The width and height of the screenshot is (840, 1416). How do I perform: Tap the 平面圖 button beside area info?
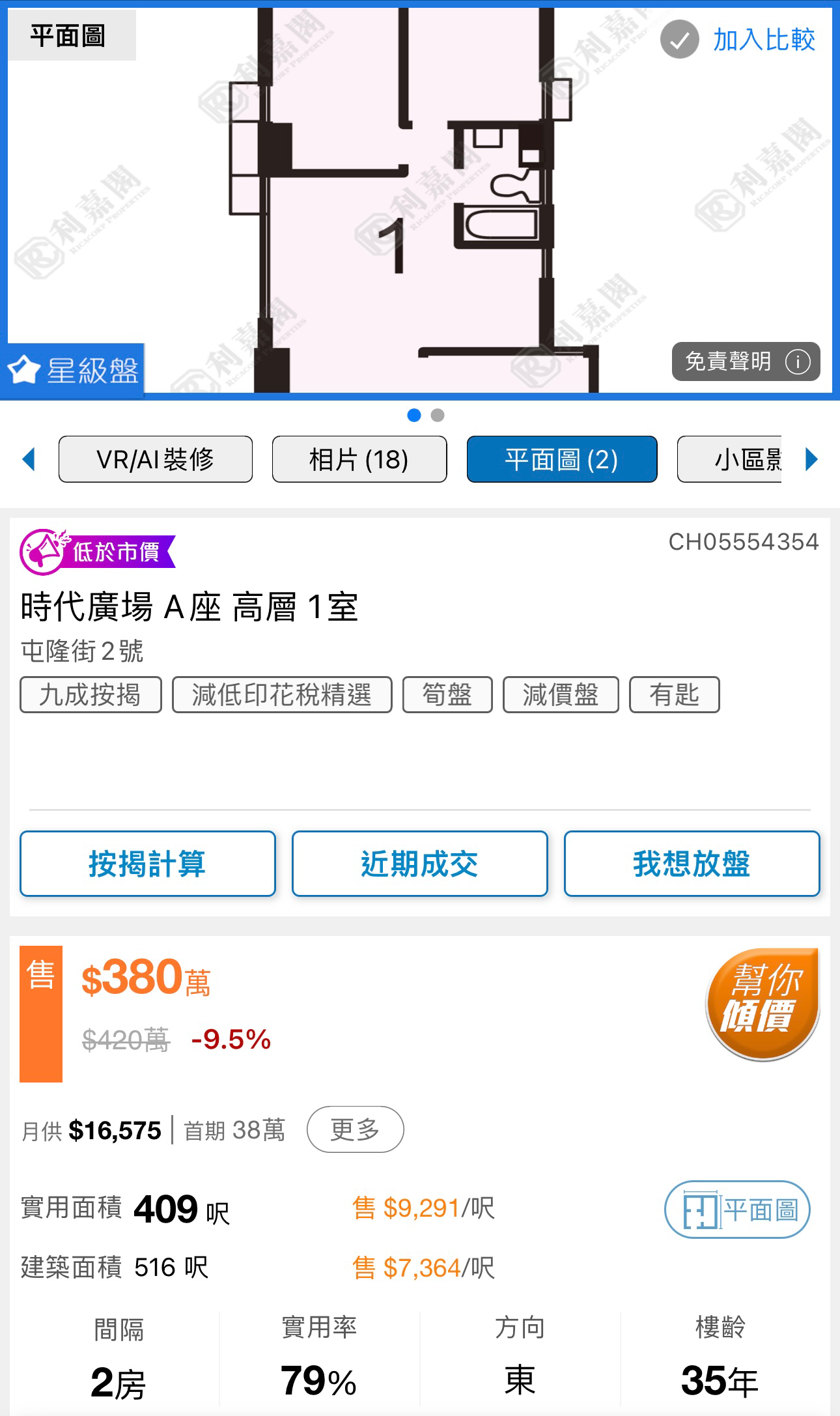[x=737, y=1210]
